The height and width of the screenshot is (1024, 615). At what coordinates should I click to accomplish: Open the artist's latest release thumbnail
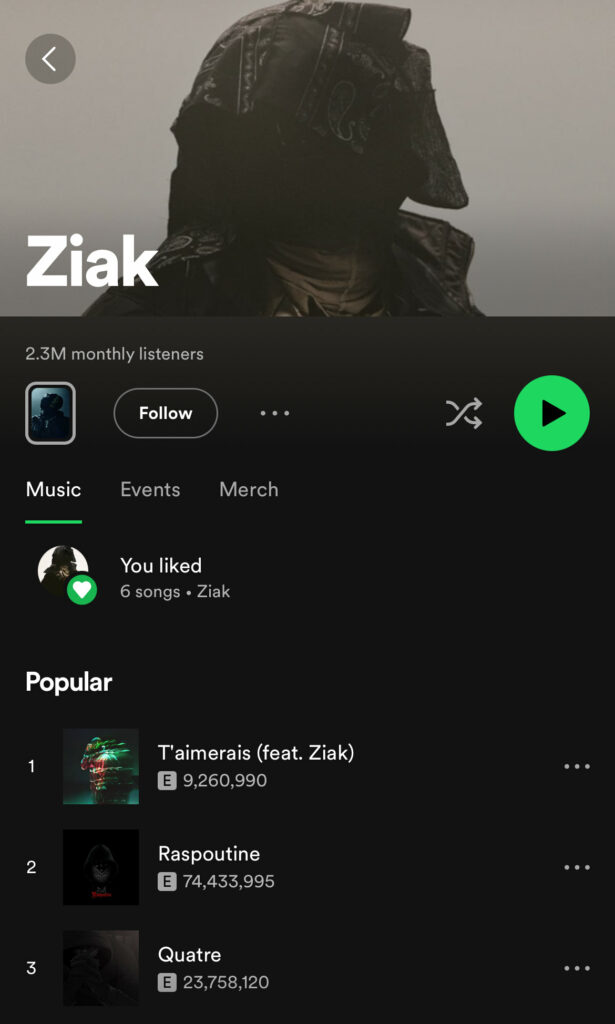50,413
